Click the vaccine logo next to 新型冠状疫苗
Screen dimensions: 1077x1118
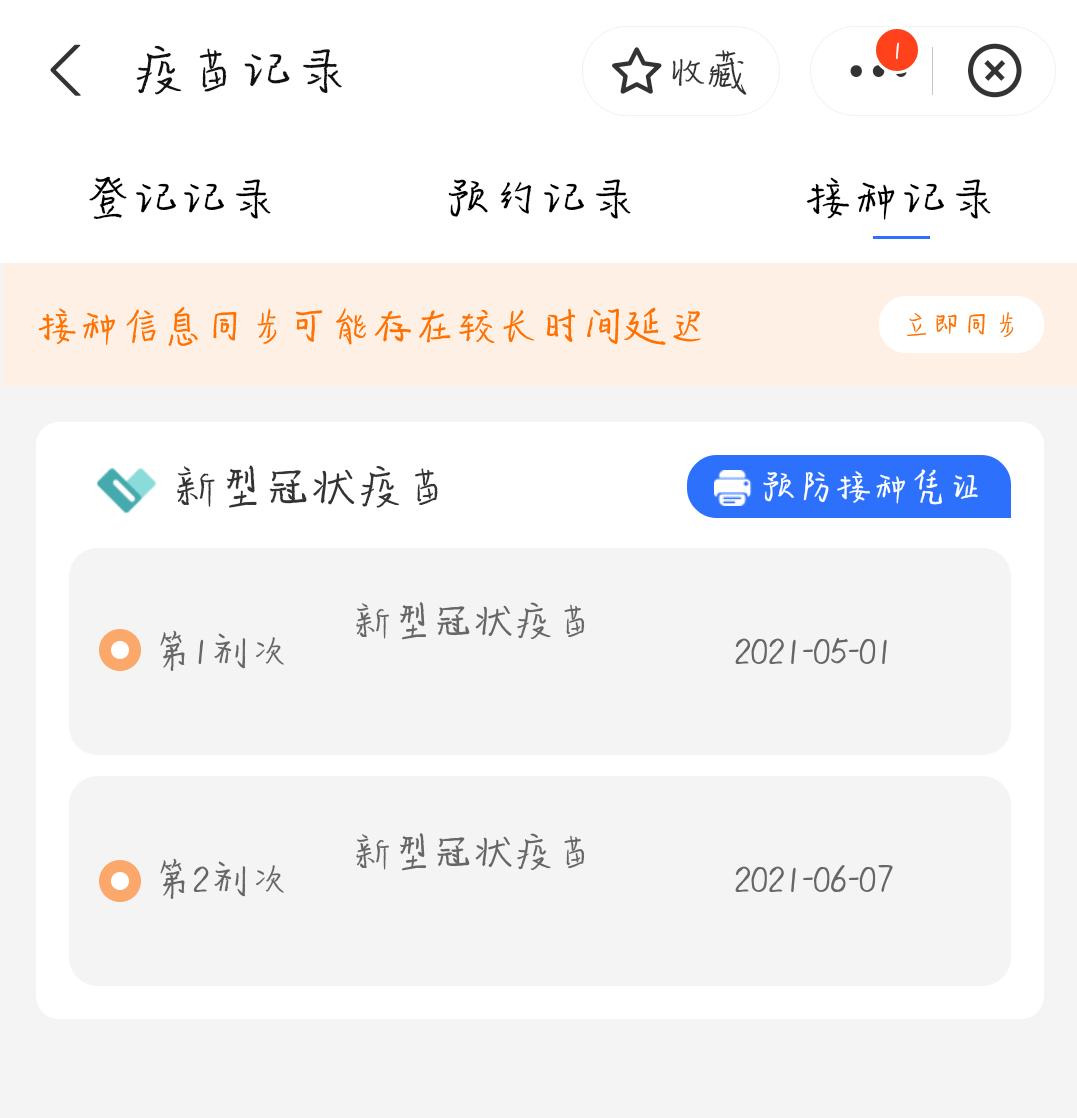coord(126,488)
